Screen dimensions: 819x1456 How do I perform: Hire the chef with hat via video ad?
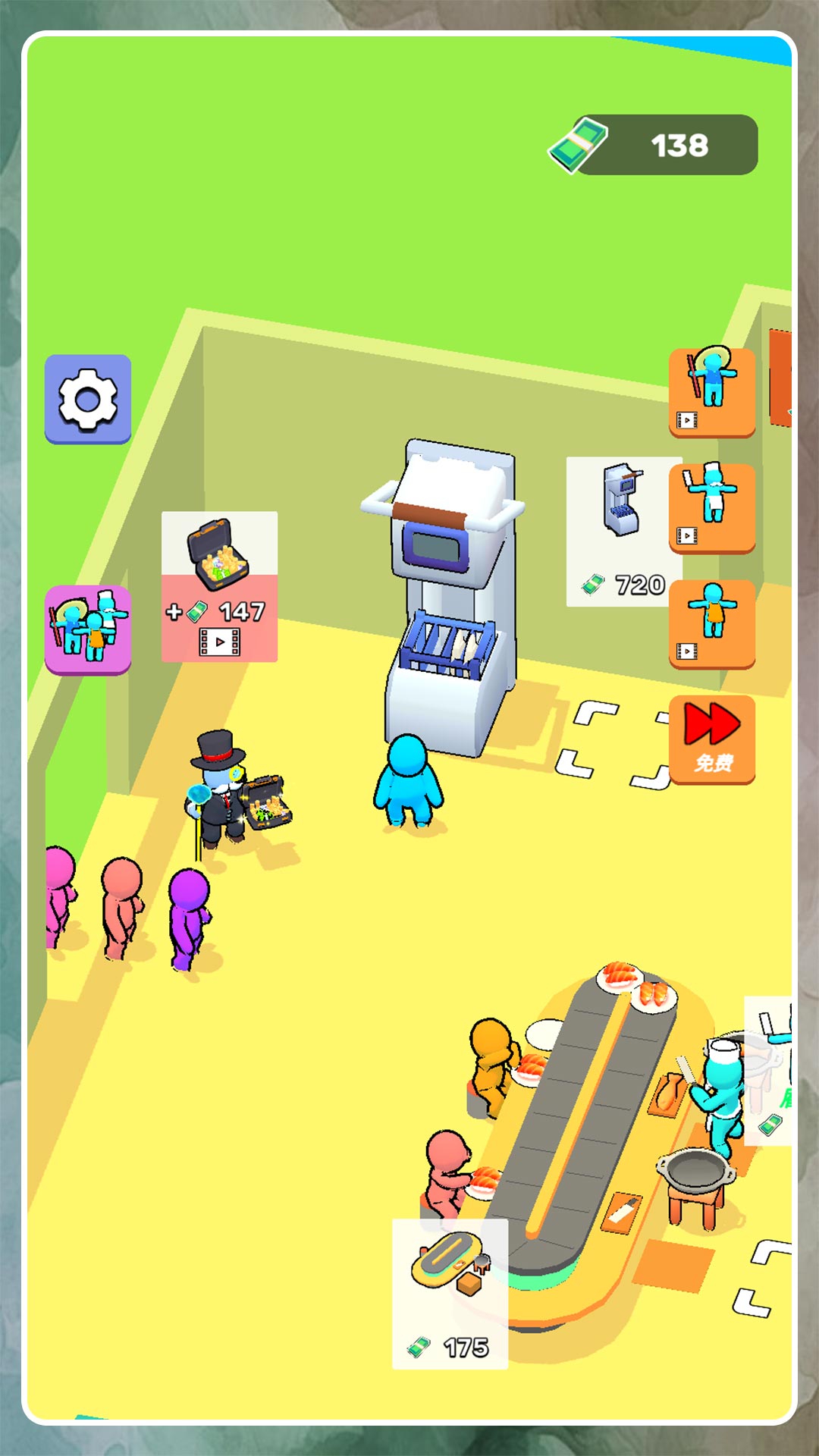[x=711, y=507]
